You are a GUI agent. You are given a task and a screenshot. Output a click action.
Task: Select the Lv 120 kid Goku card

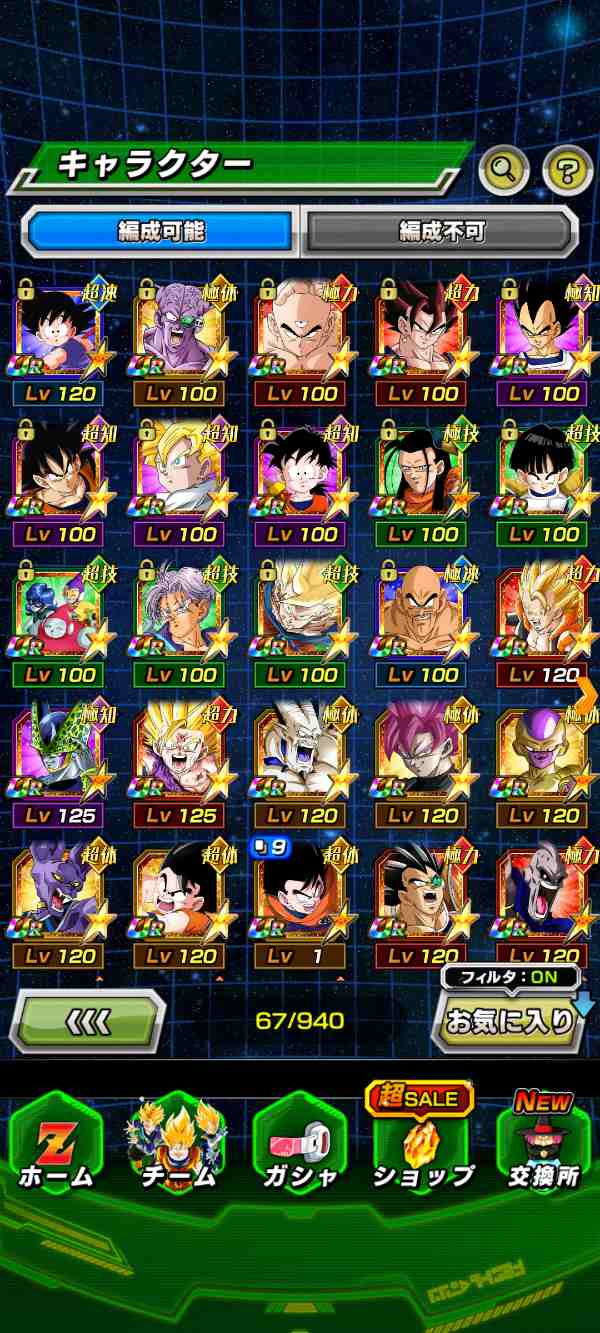pyautogui.click(x=58, y=341)
